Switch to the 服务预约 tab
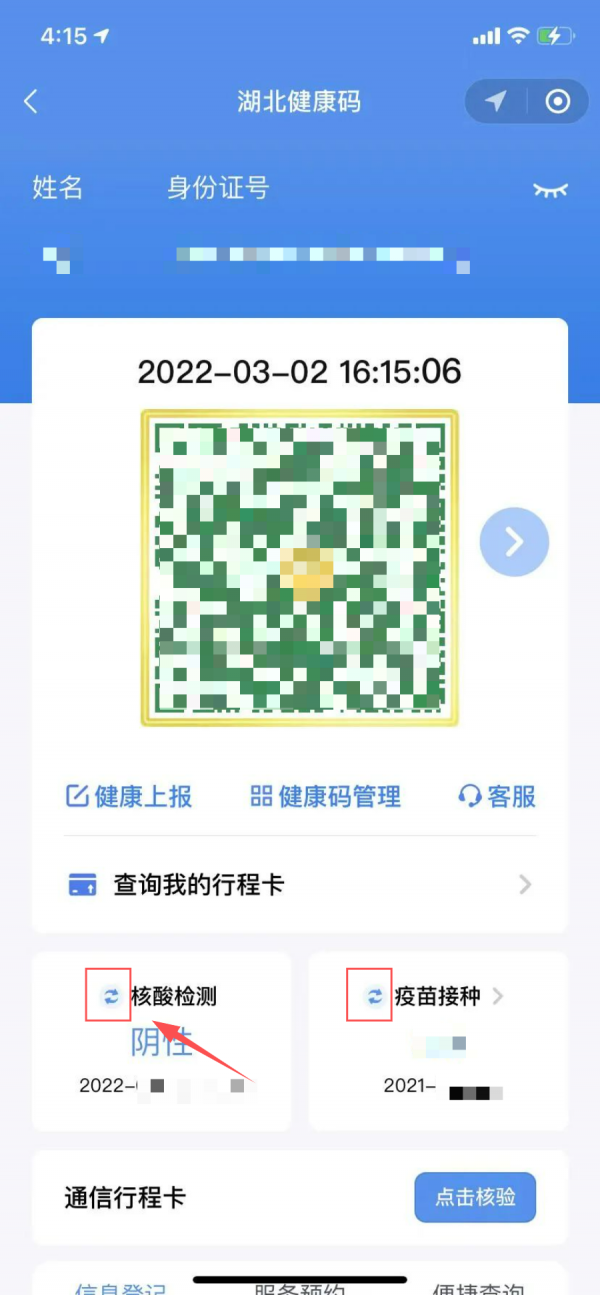This screenshot has width=600, height=1295. 299,1287
